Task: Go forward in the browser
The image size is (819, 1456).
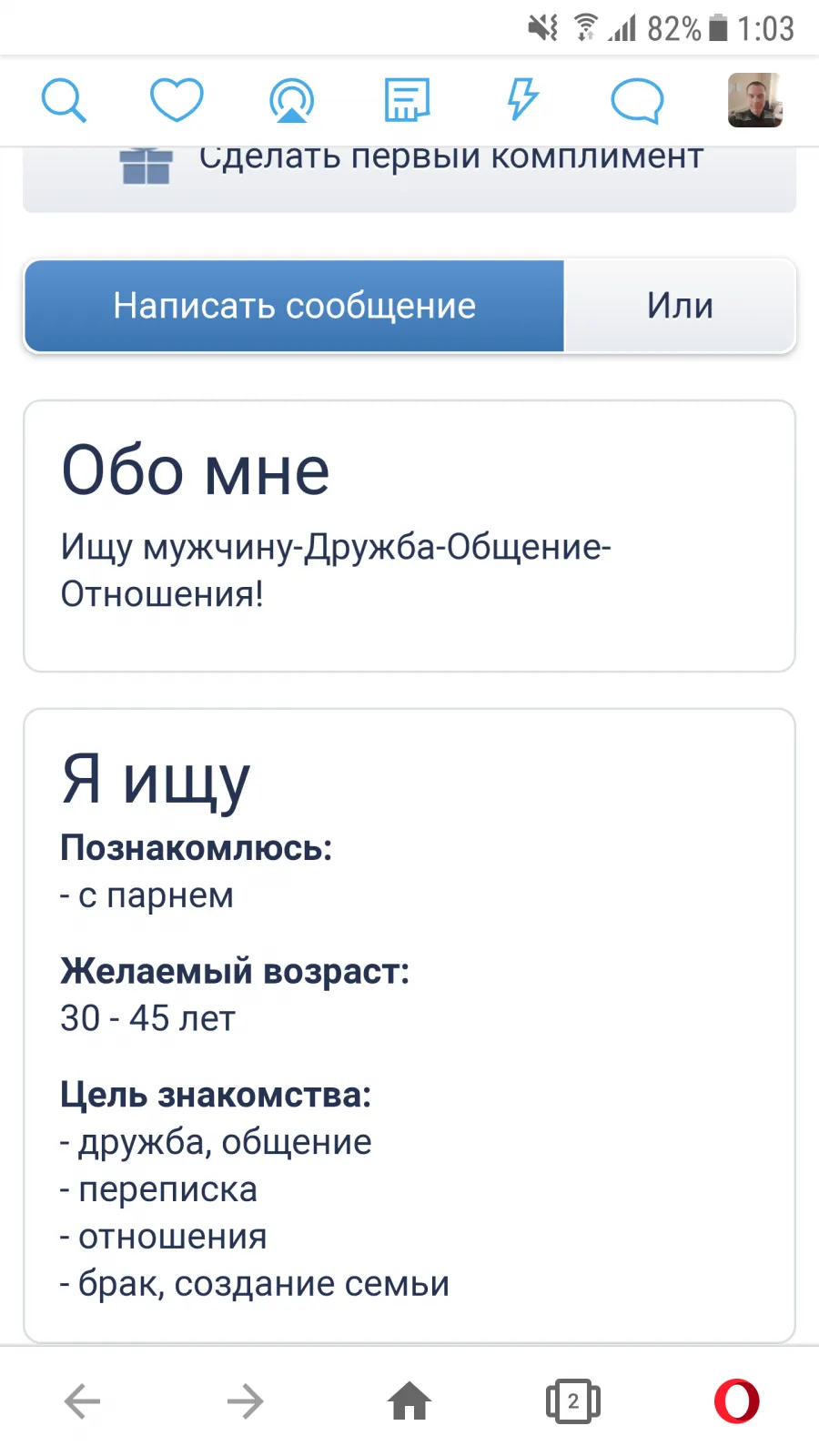Action: click(246, 1401)
